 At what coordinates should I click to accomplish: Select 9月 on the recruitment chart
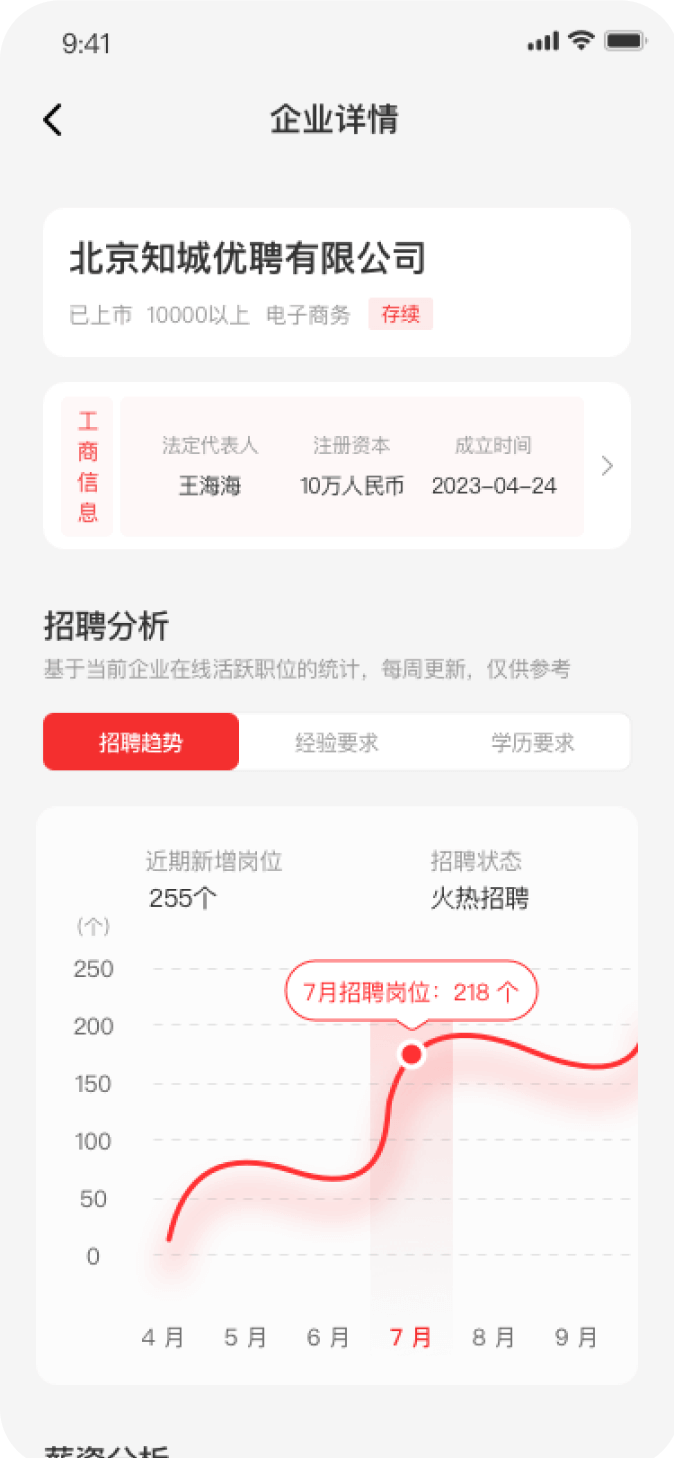tap(575, 1337)
